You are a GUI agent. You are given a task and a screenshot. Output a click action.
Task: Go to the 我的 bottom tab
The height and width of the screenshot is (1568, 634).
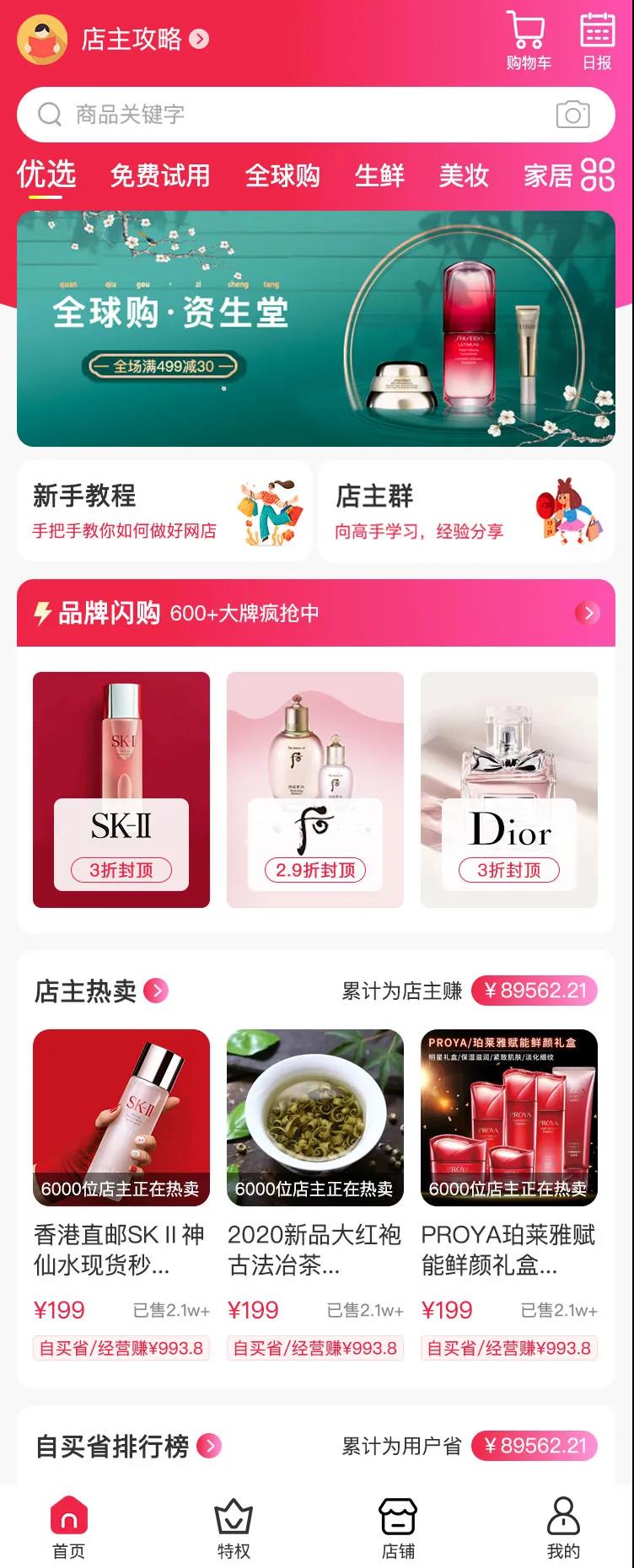point(563,1528)
